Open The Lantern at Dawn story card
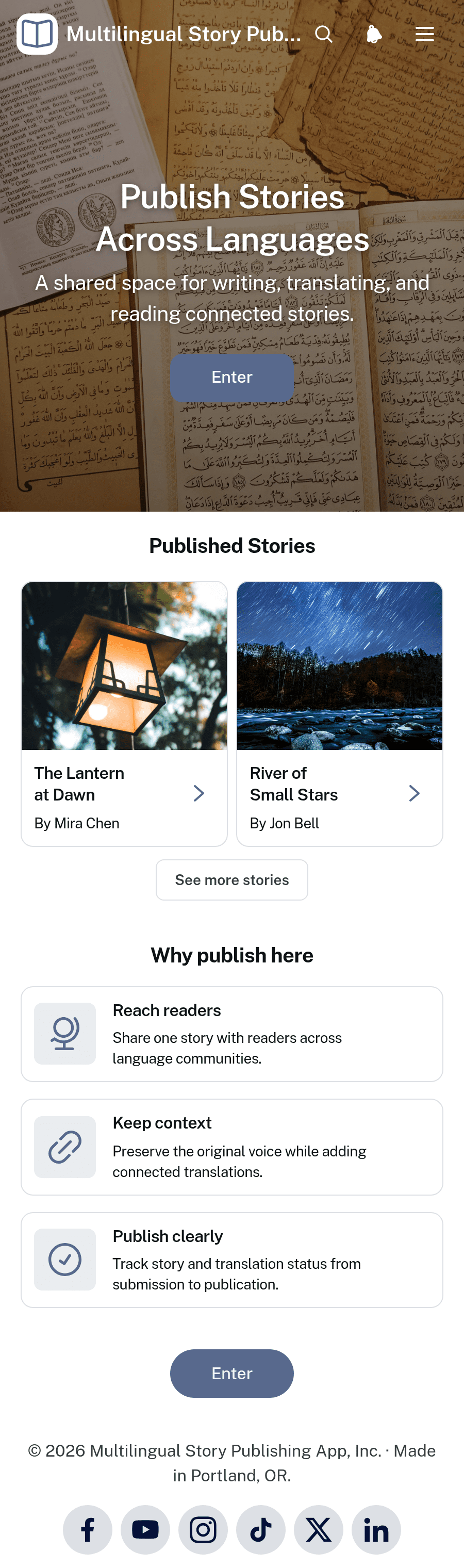This screenshot has width=464, height=1568. click(x=124, y=713)
